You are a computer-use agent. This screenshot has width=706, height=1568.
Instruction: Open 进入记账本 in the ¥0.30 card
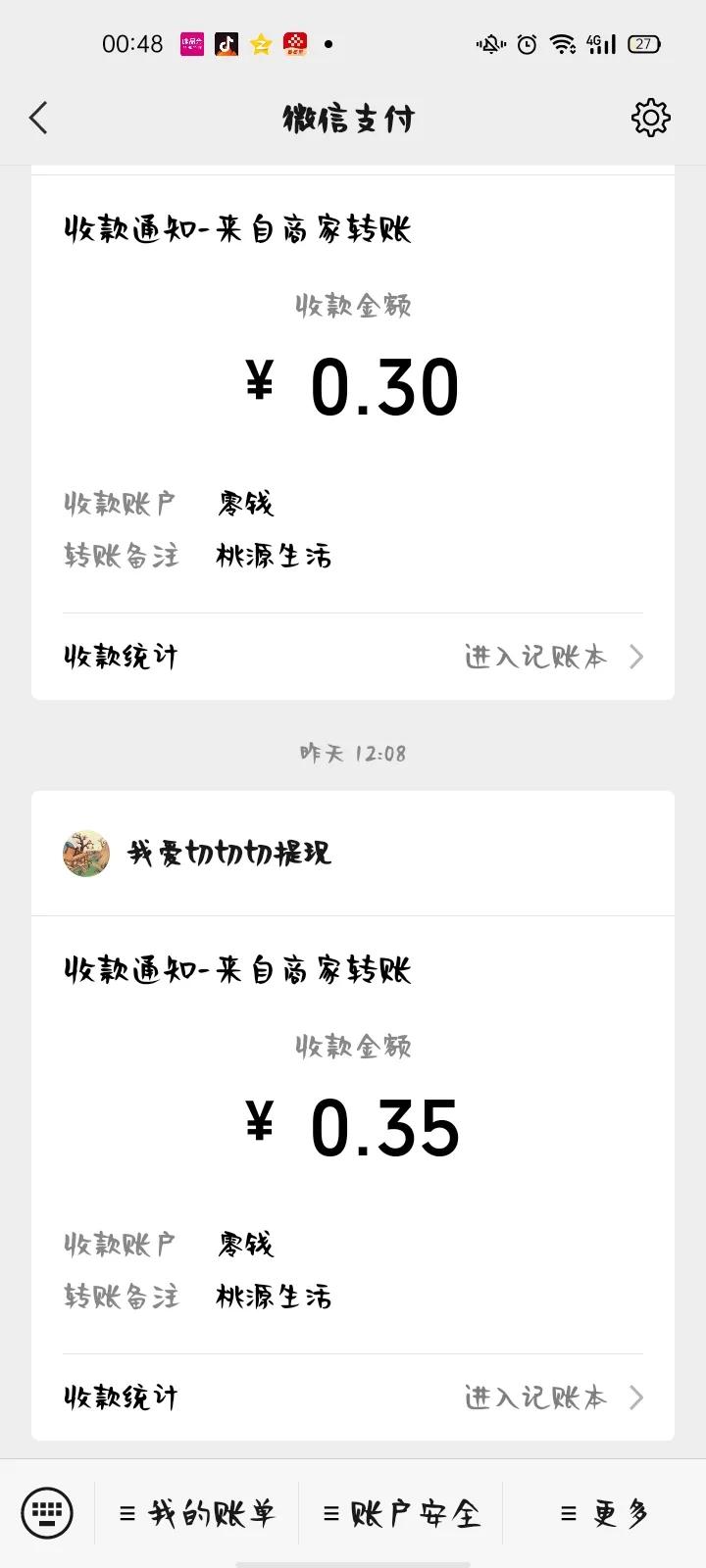[x=536, y=657]
